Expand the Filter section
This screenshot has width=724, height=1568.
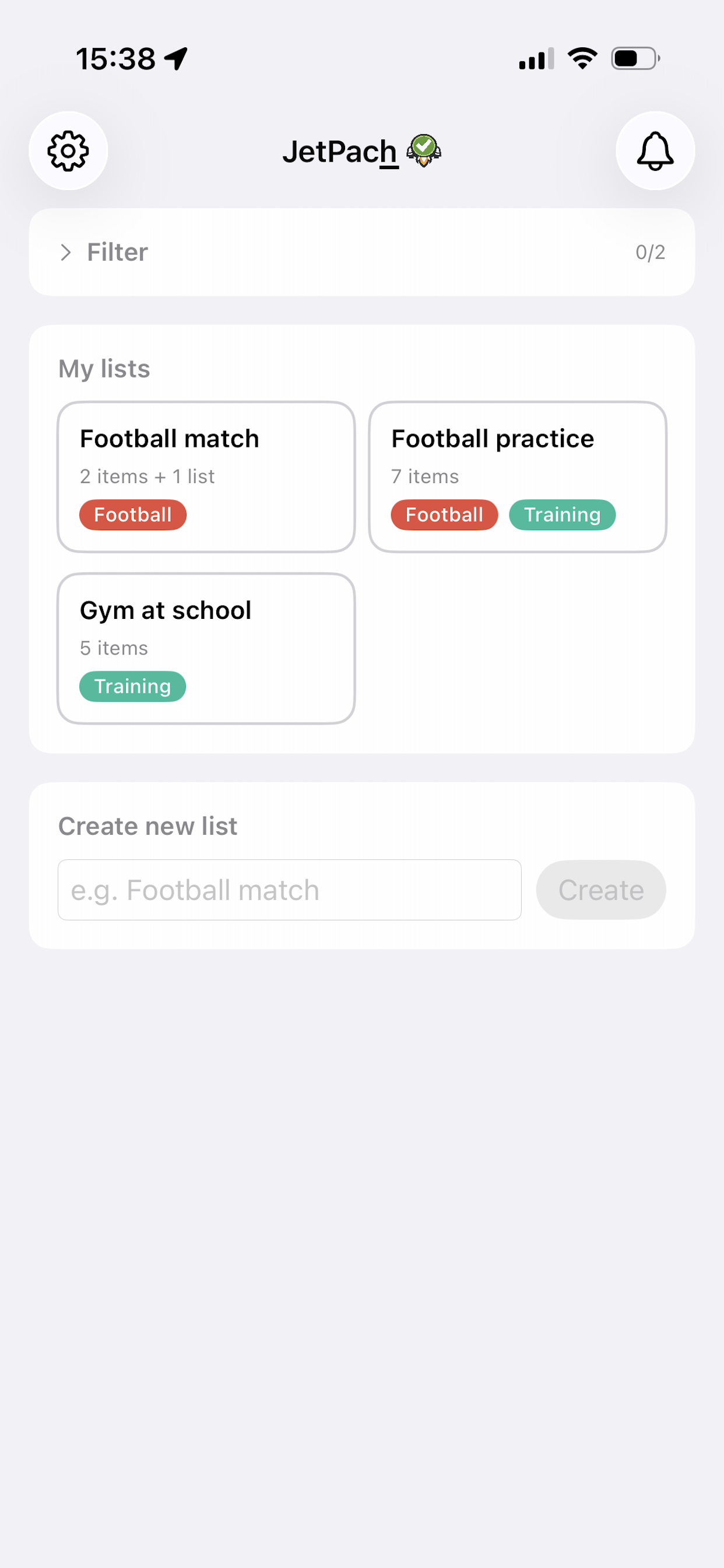point(117,252)
